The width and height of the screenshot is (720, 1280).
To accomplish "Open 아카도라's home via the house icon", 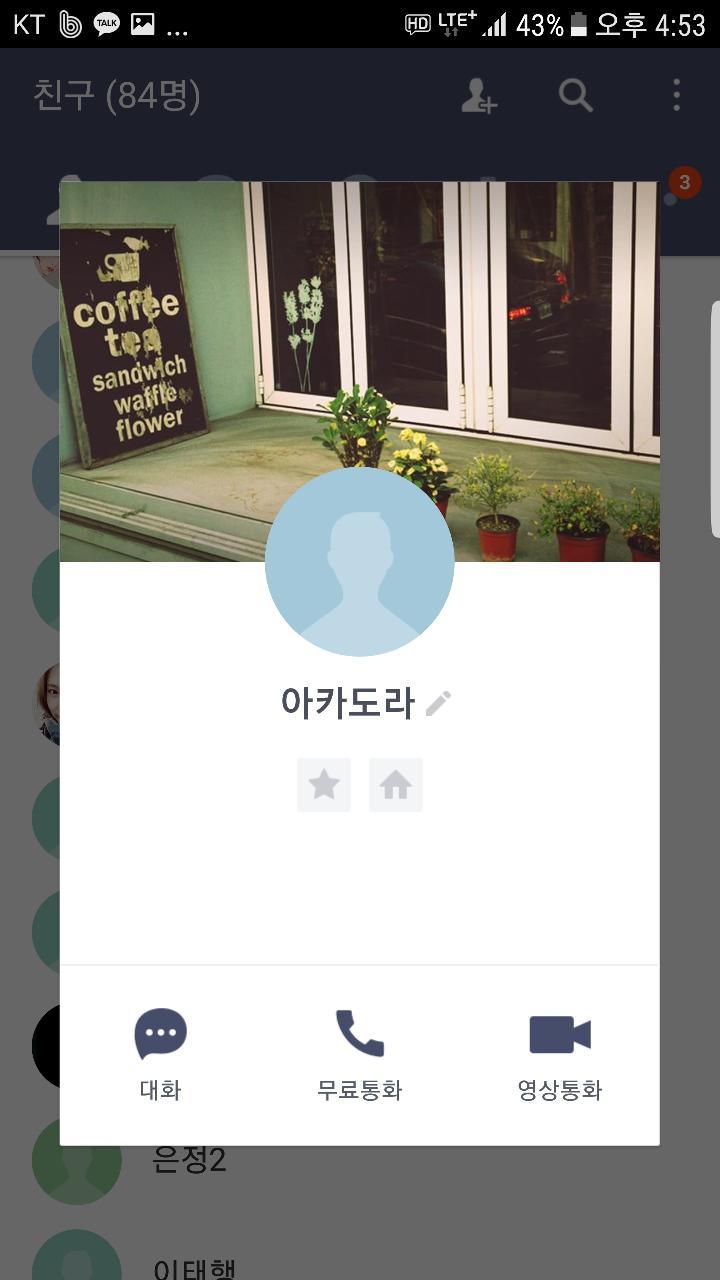I will click(x=396, y=785).
